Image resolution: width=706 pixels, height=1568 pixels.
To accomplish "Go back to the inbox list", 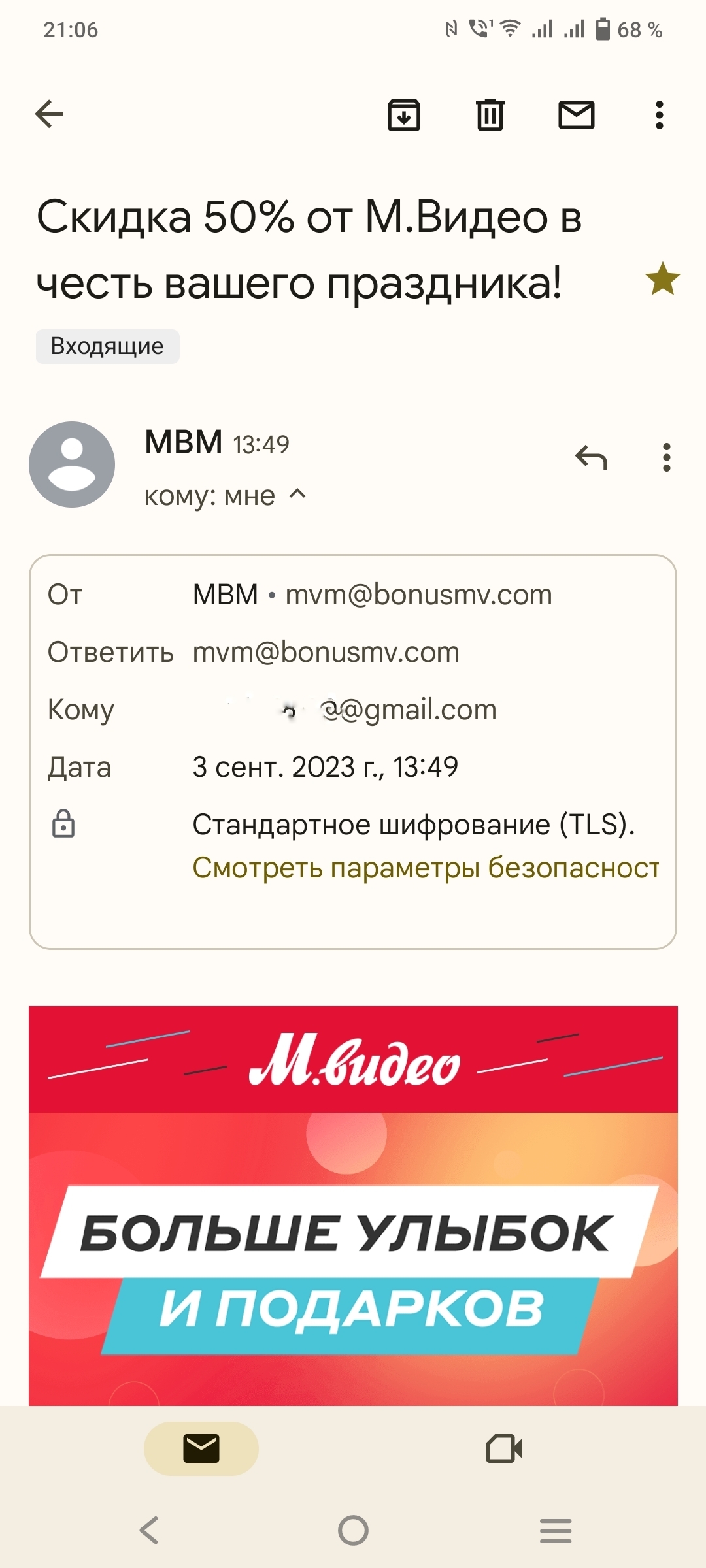I will click(x=49, y=114).
